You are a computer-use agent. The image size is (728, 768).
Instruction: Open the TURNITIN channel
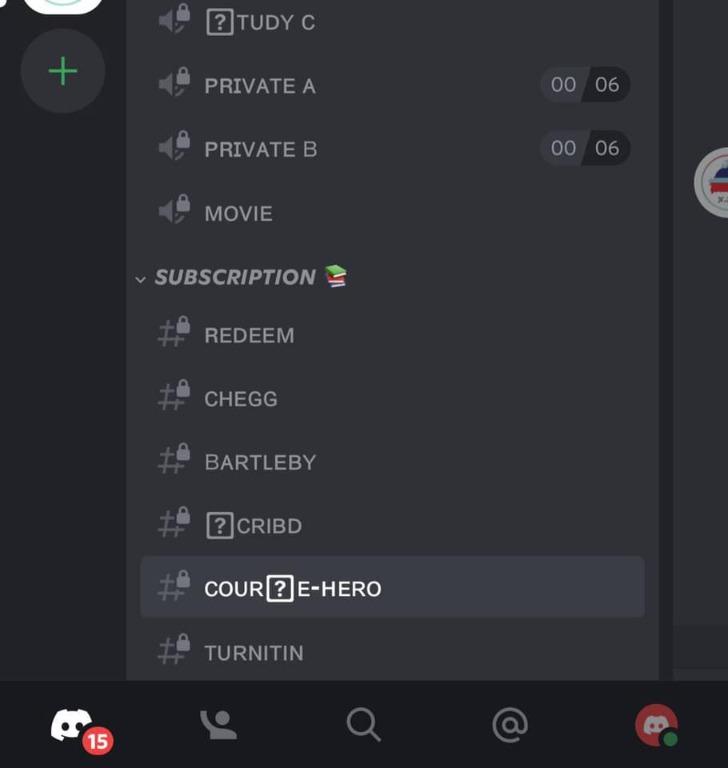pyautogui.click(x=254, y=653)
